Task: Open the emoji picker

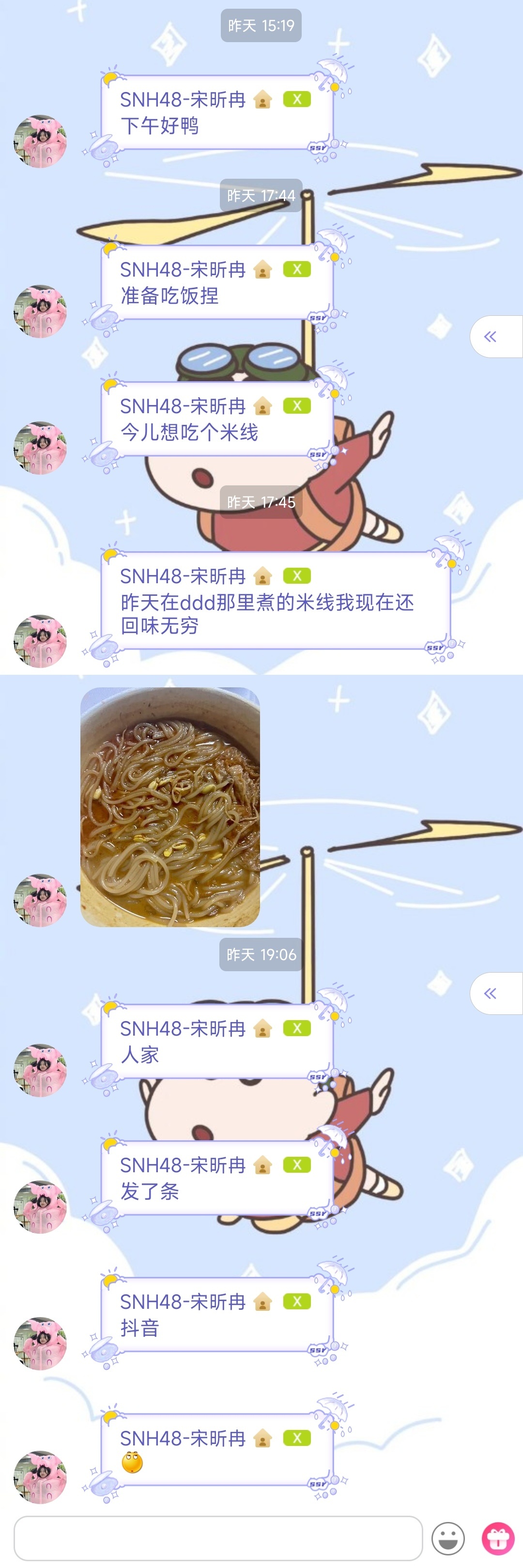Action: click(447, 1538)
